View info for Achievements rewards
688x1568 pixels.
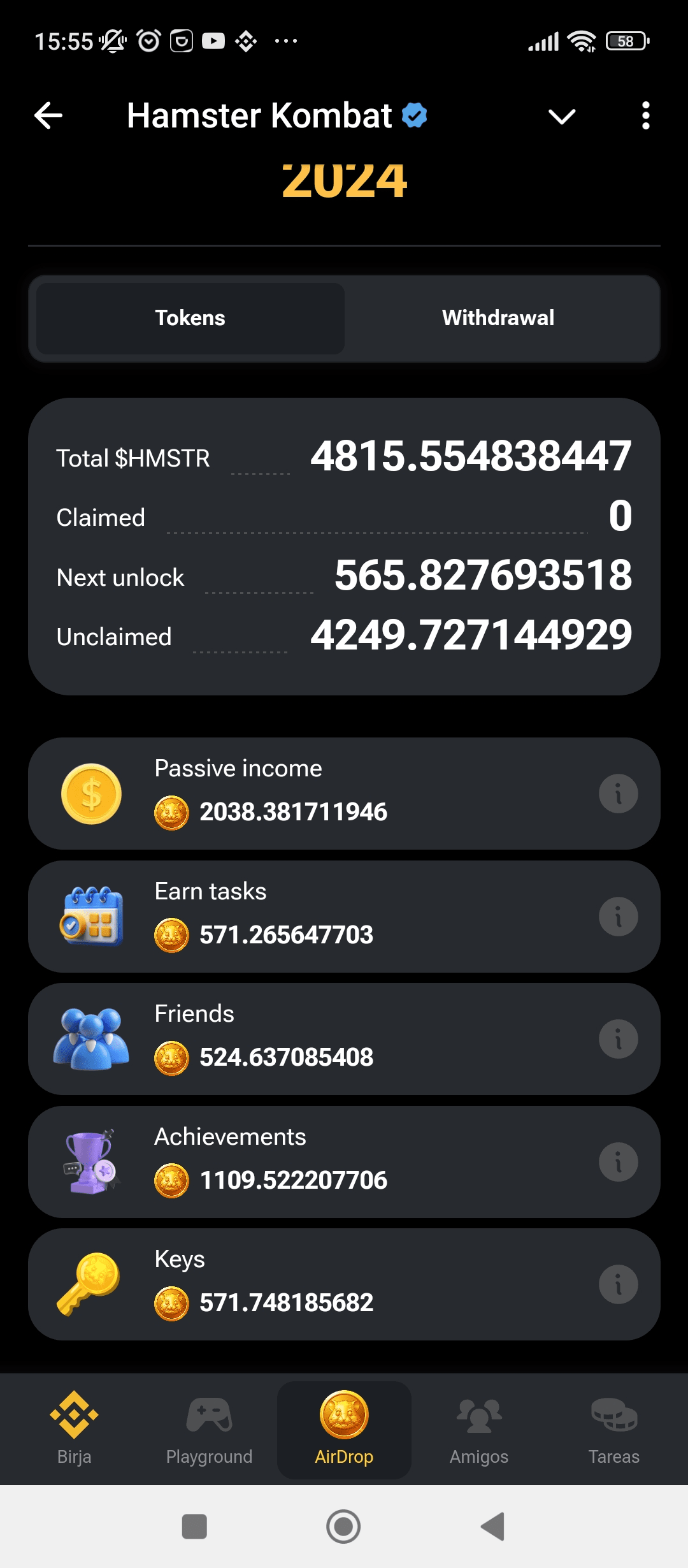[x=618, y=1162]
